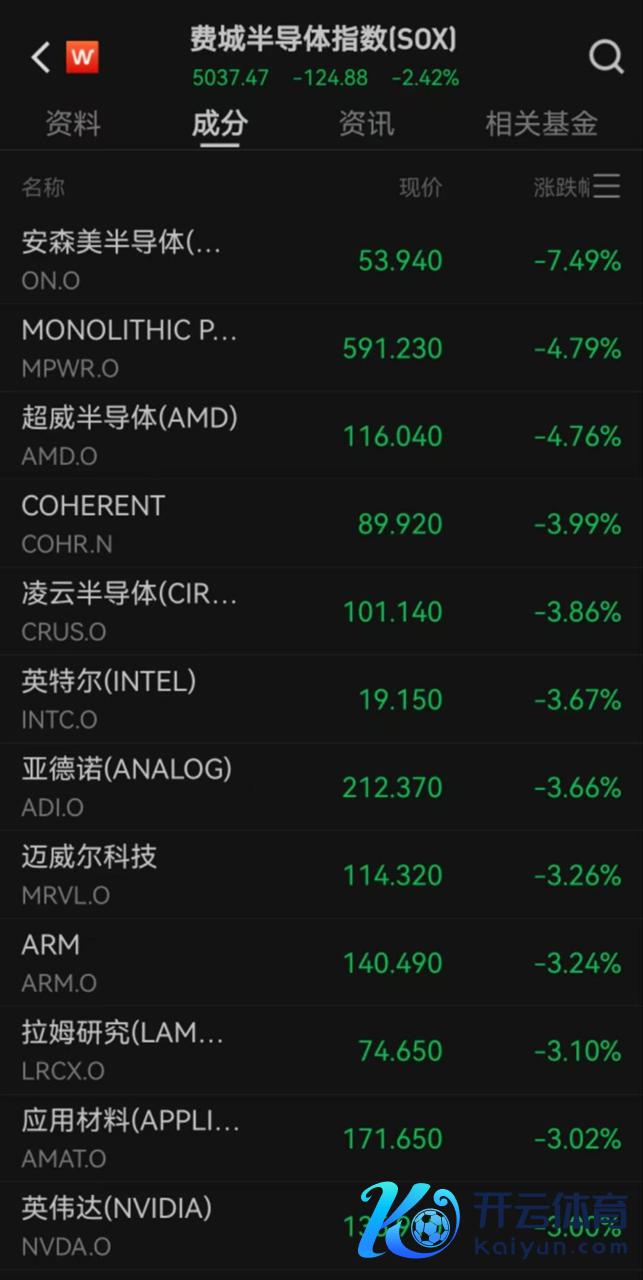Open the column settings menu icon

pyautogui.click(x=607, y=187)
